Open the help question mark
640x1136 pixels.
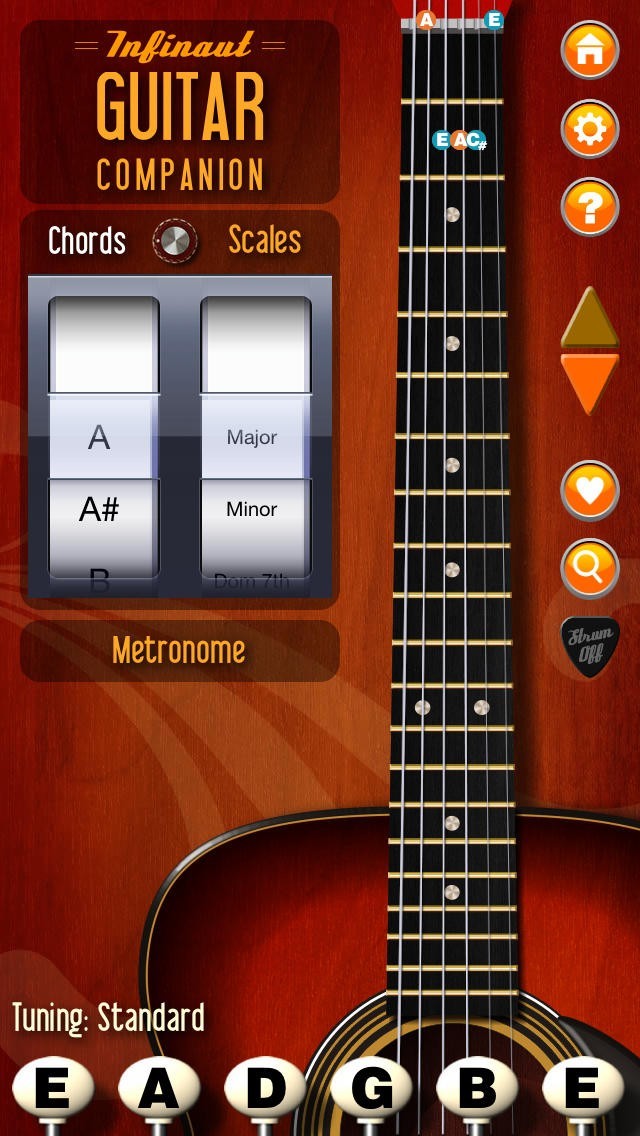[x=590, y=207]
